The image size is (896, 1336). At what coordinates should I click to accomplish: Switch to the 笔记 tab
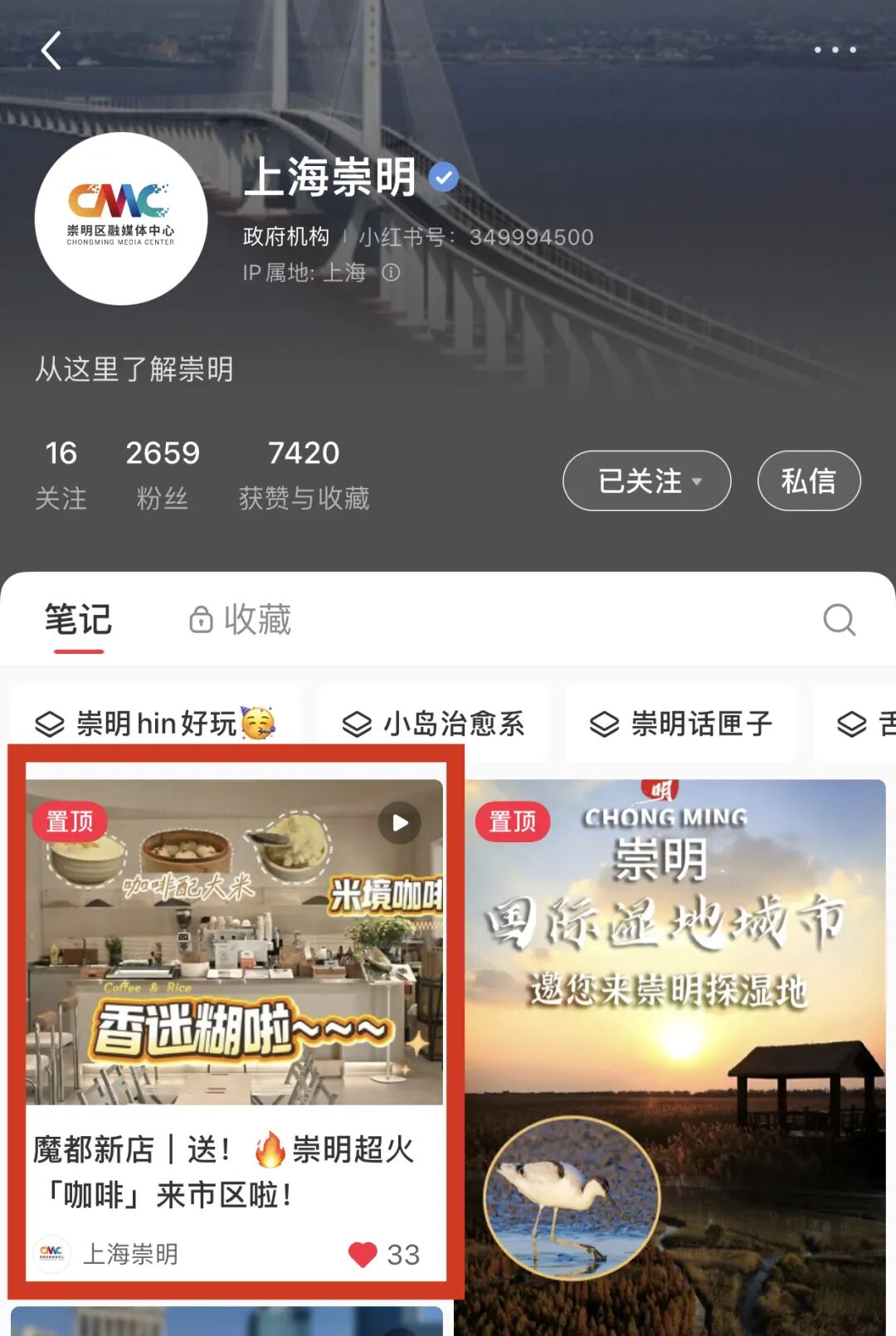78,620
